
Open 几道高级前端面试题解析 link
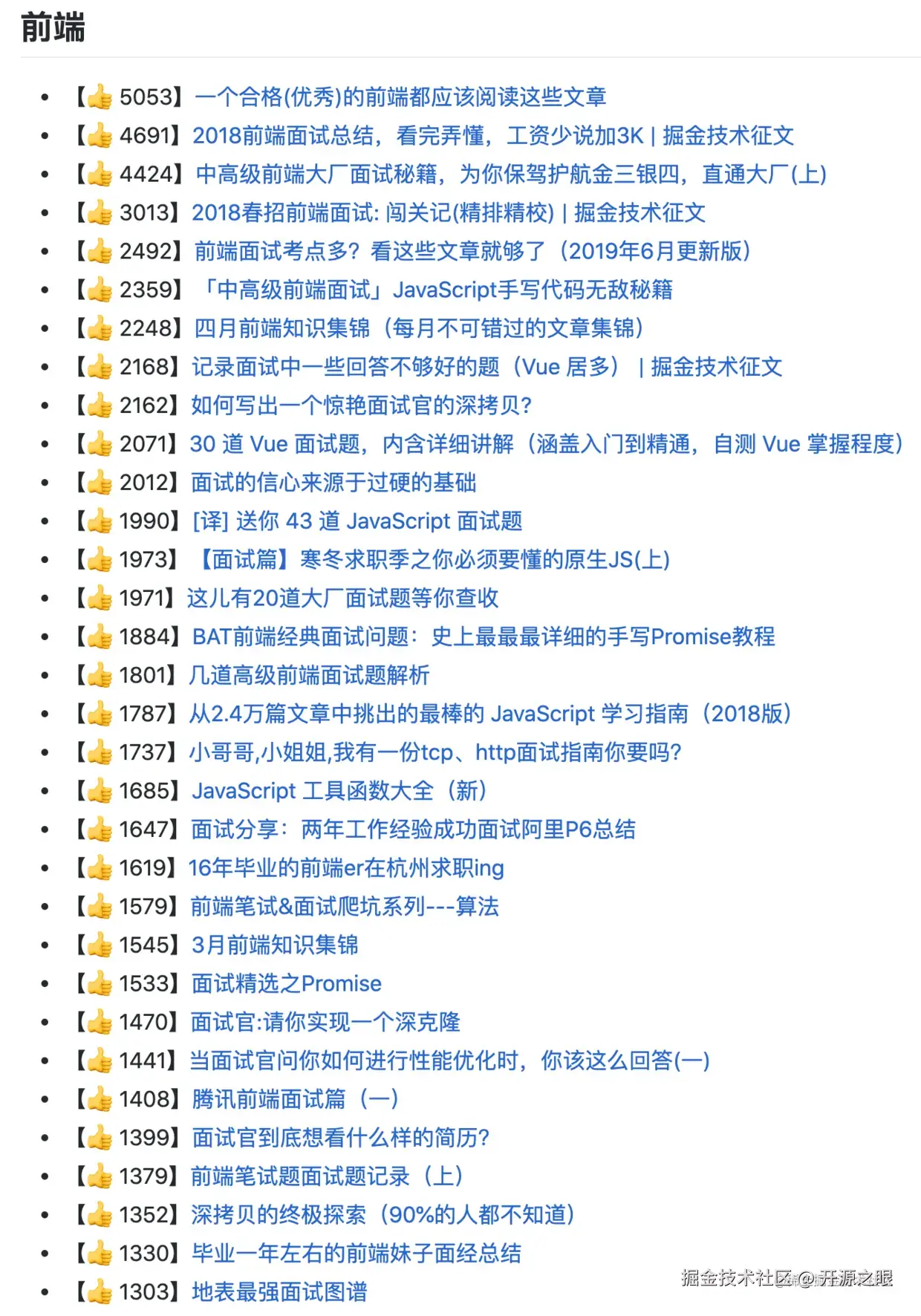click(x=309, y=675)
